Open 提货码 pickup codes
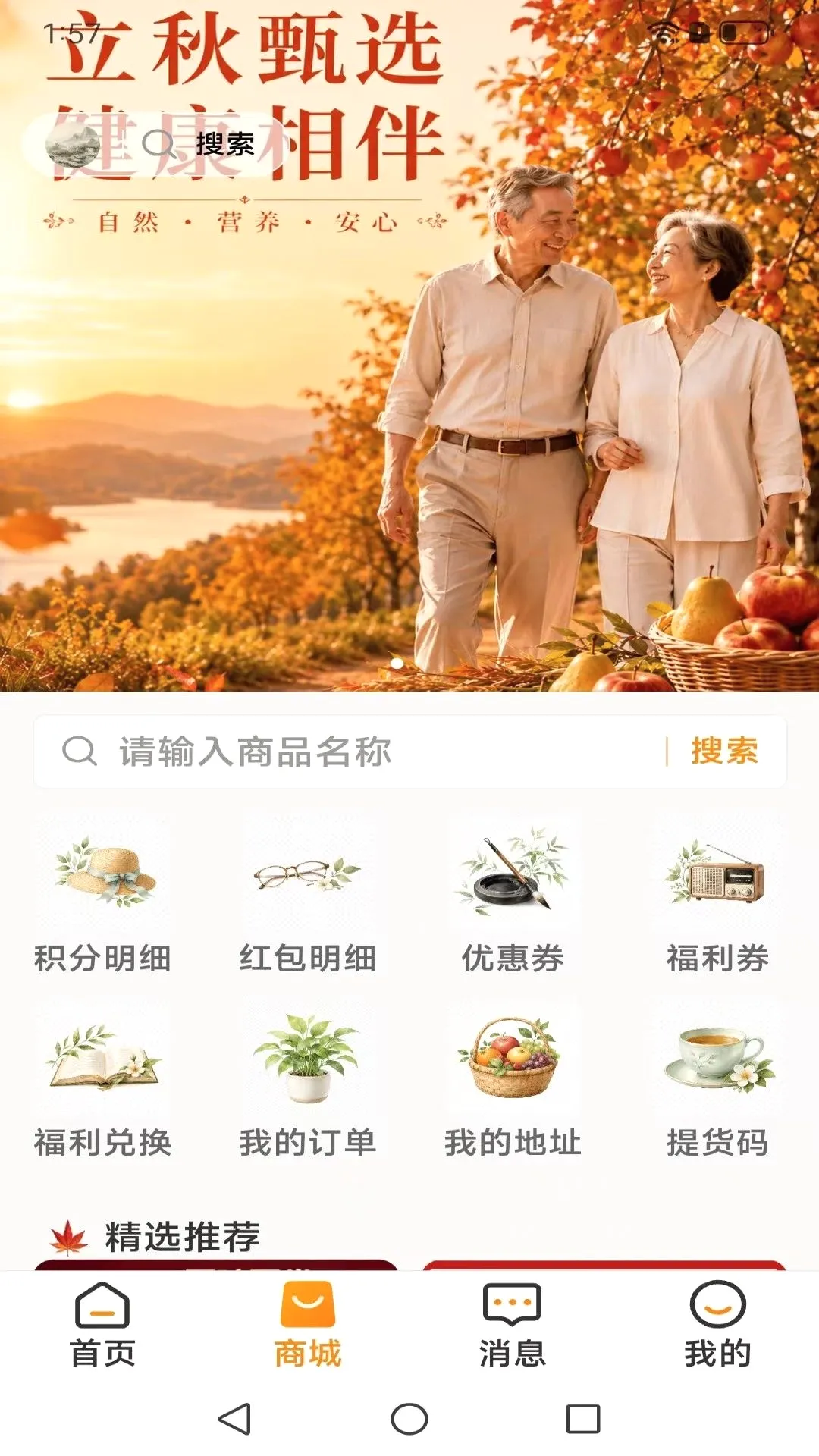 [x=717, y=1086]
